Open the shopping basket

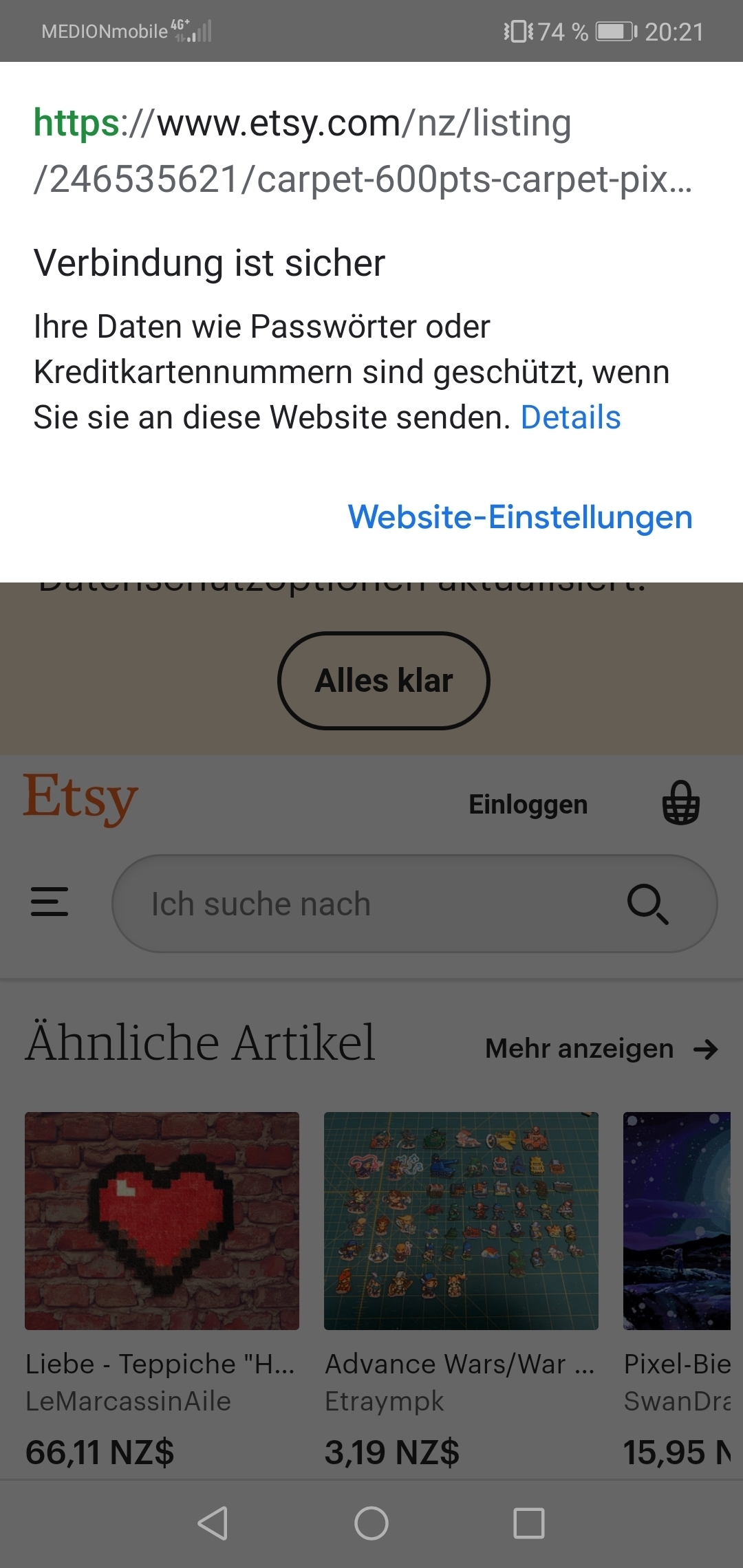pyautogui.click(x=680, y=803)
